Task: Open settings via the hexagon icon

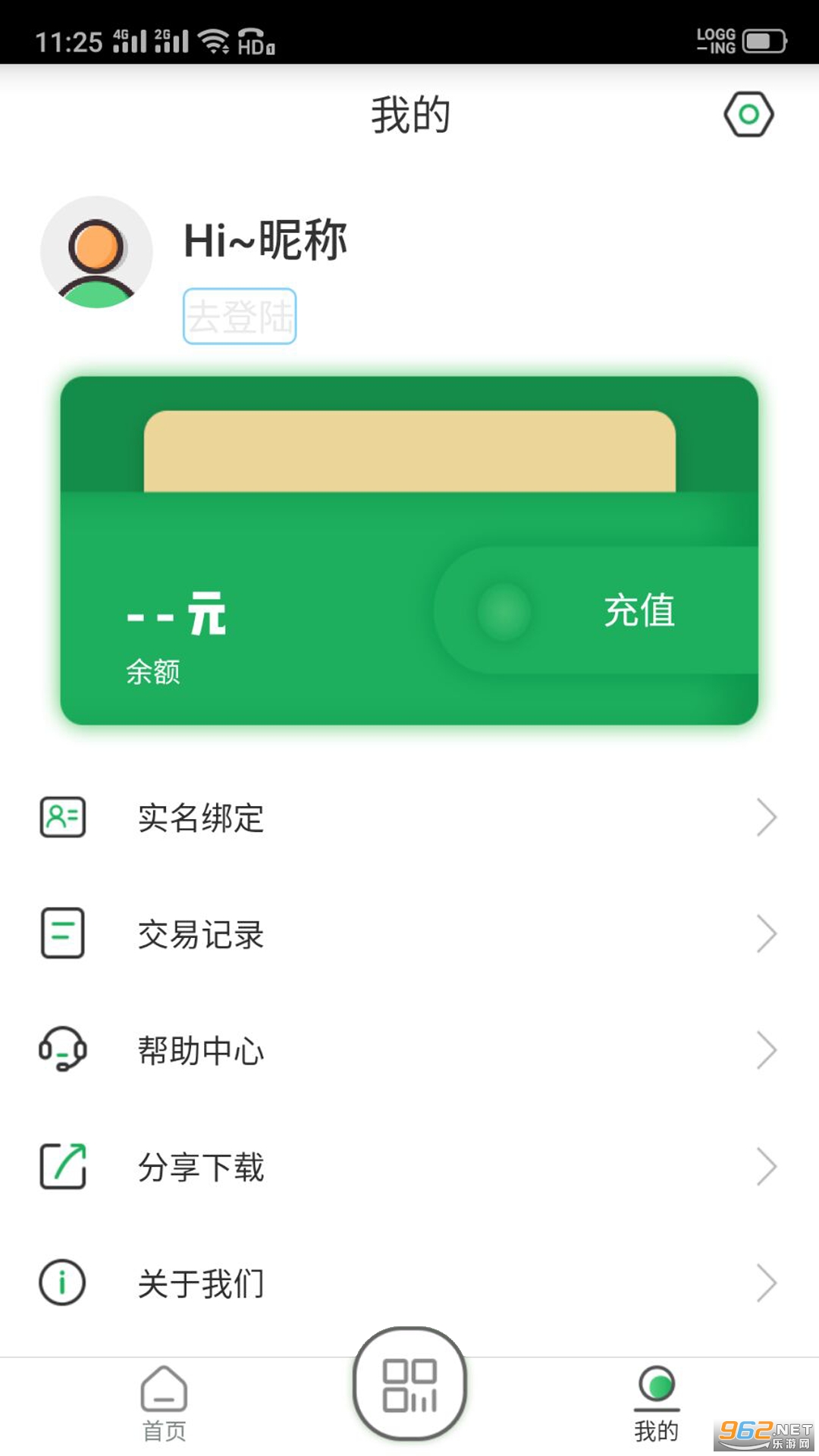Action: tap(748, 115)
